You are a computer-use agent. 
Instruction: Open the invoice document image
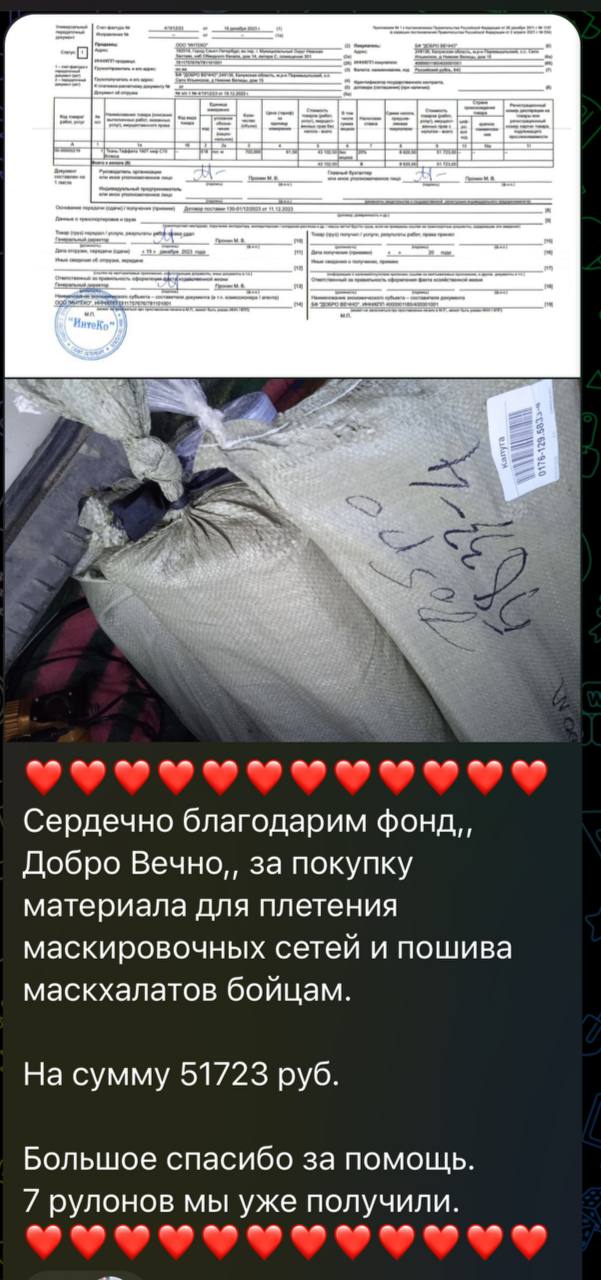[x=292, y=195]
